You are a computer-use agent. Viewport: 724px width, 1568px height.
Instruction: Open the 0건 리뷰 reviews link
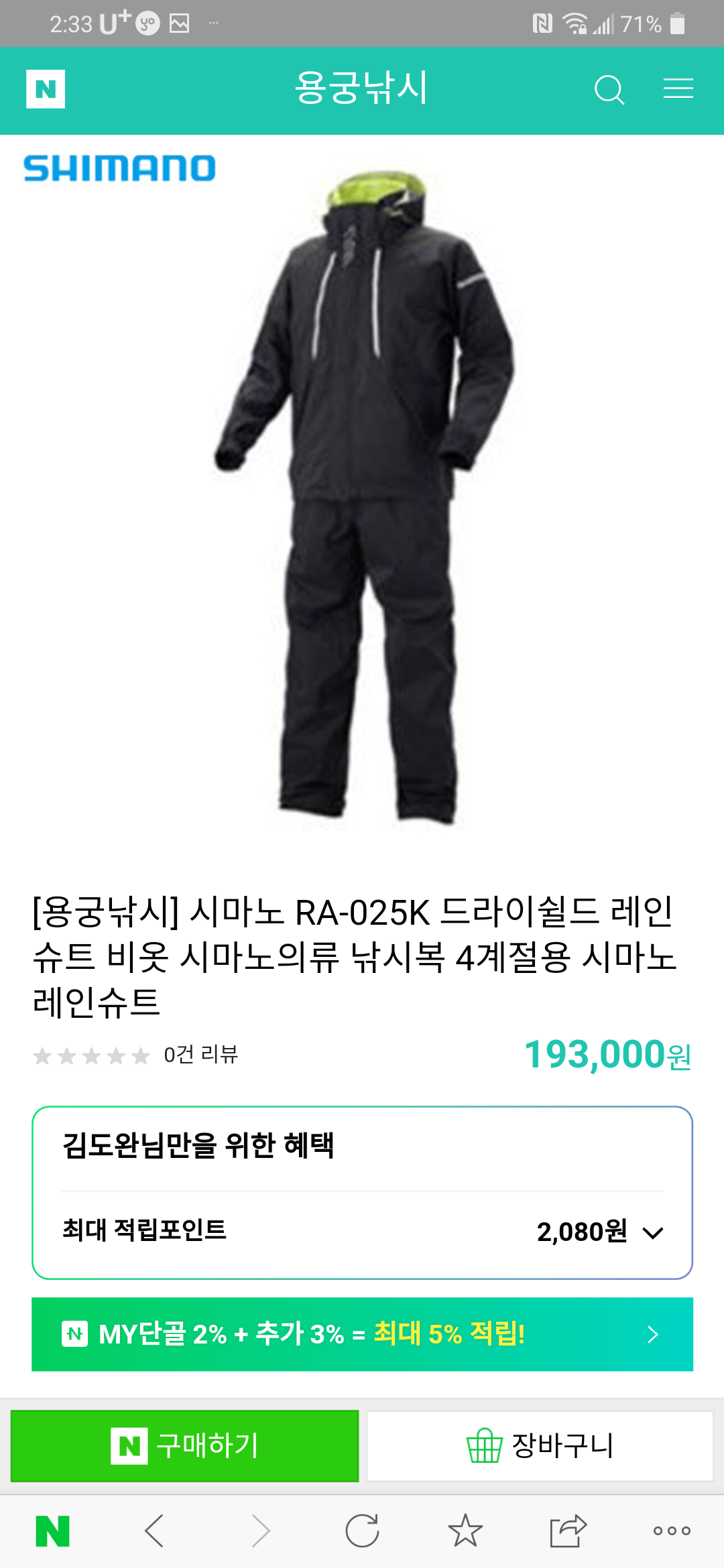pyautogui.click(x=201, y=1055)
